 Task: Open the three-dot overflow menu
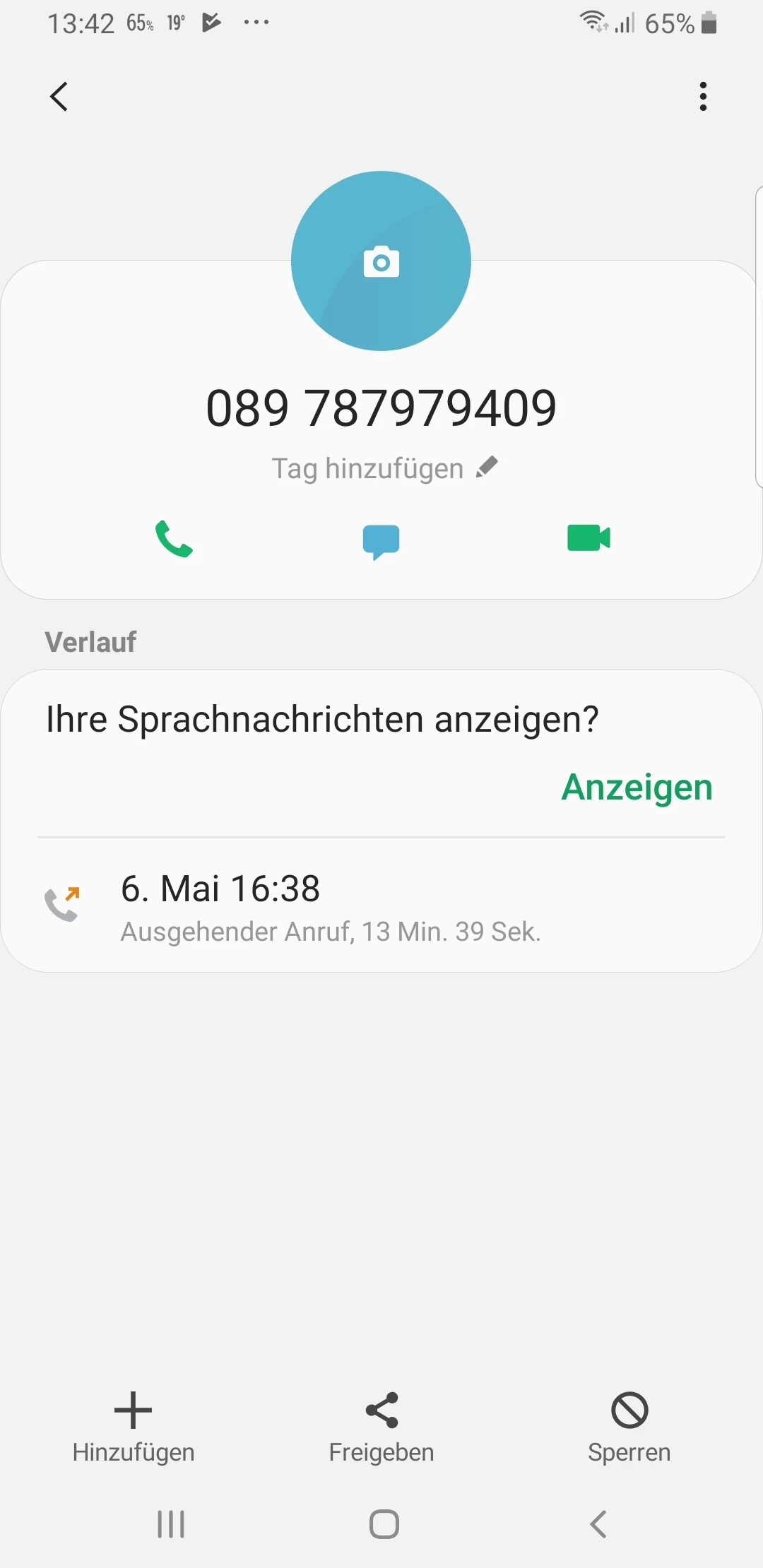tap(702, 97)
